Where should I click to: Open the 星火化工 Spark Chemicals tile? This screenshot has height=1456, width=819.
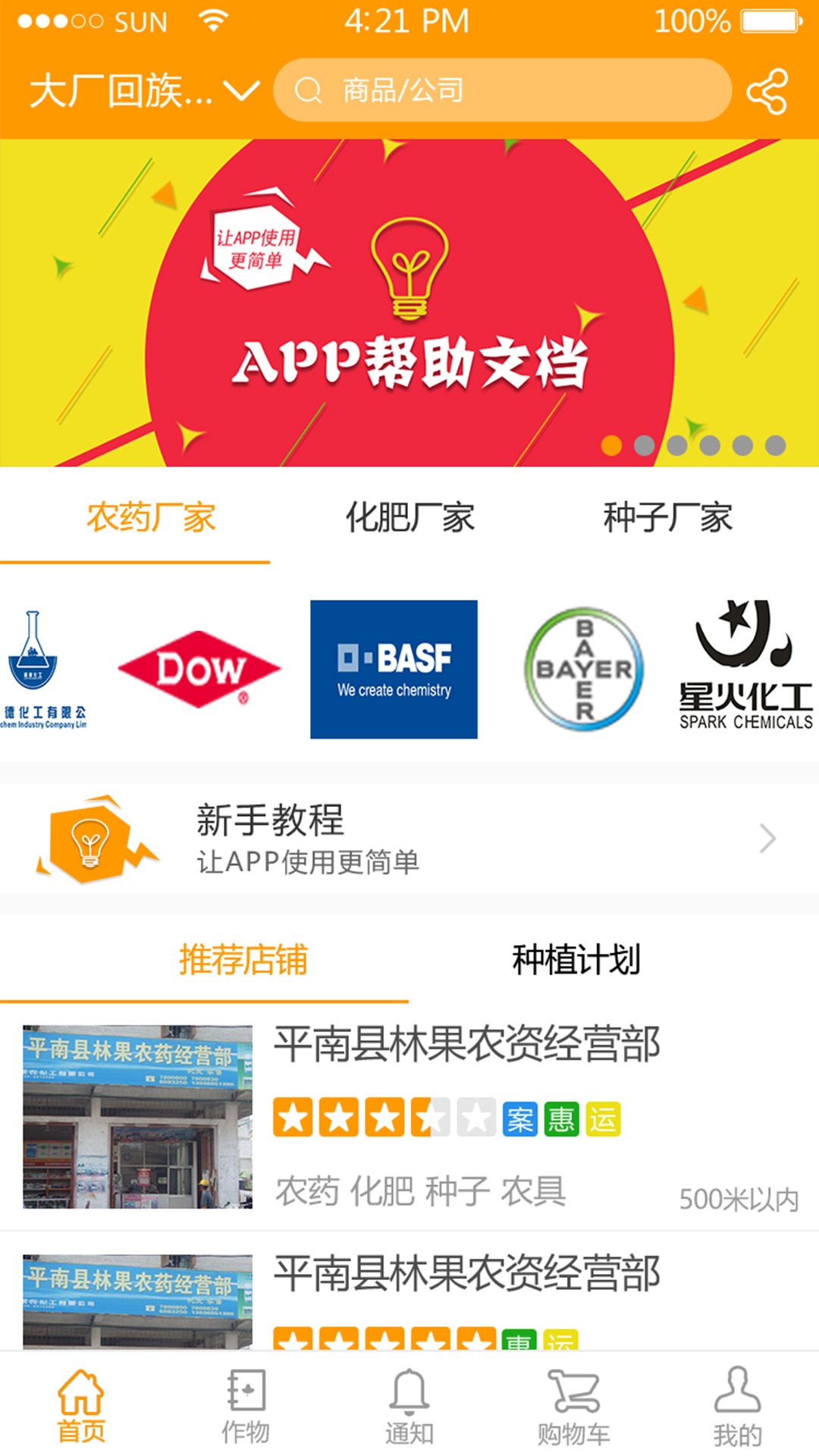pyautogui.click(x=745, y=667)
